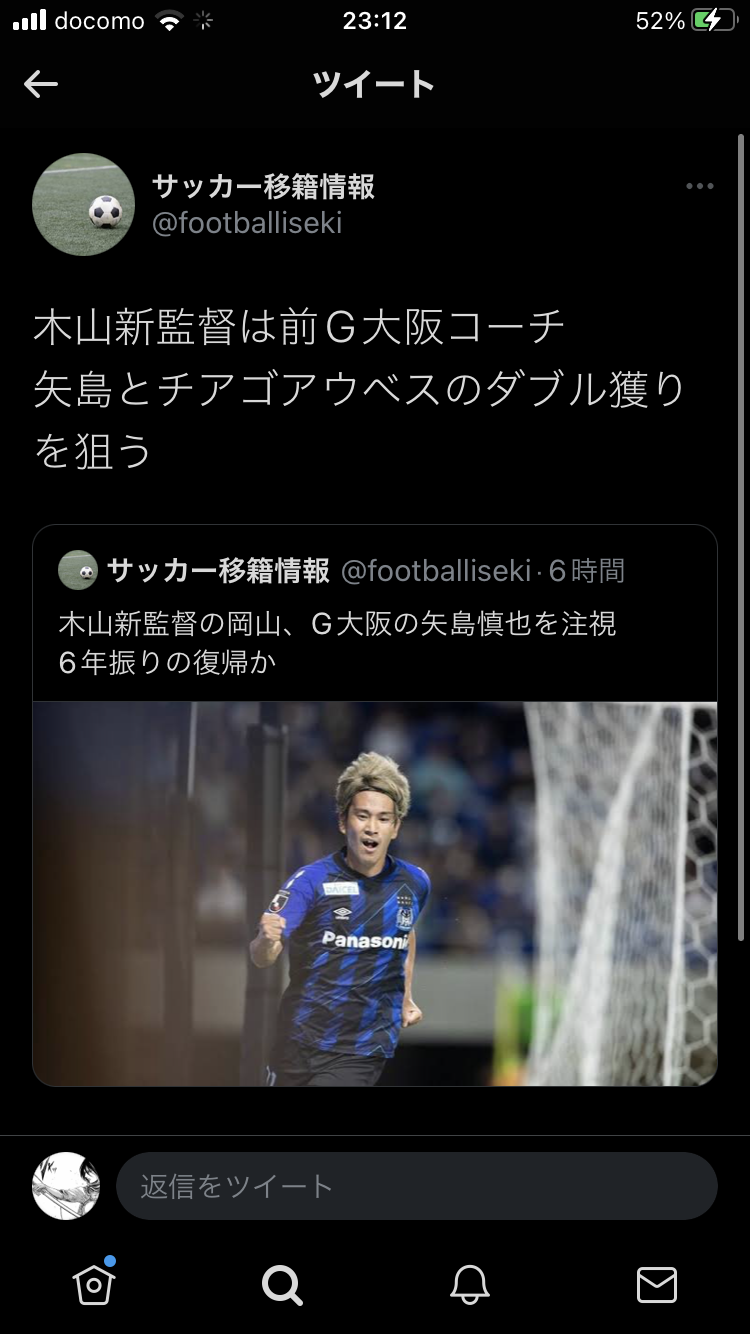Tap the 返信をツイート reply field

point(416,1186)
